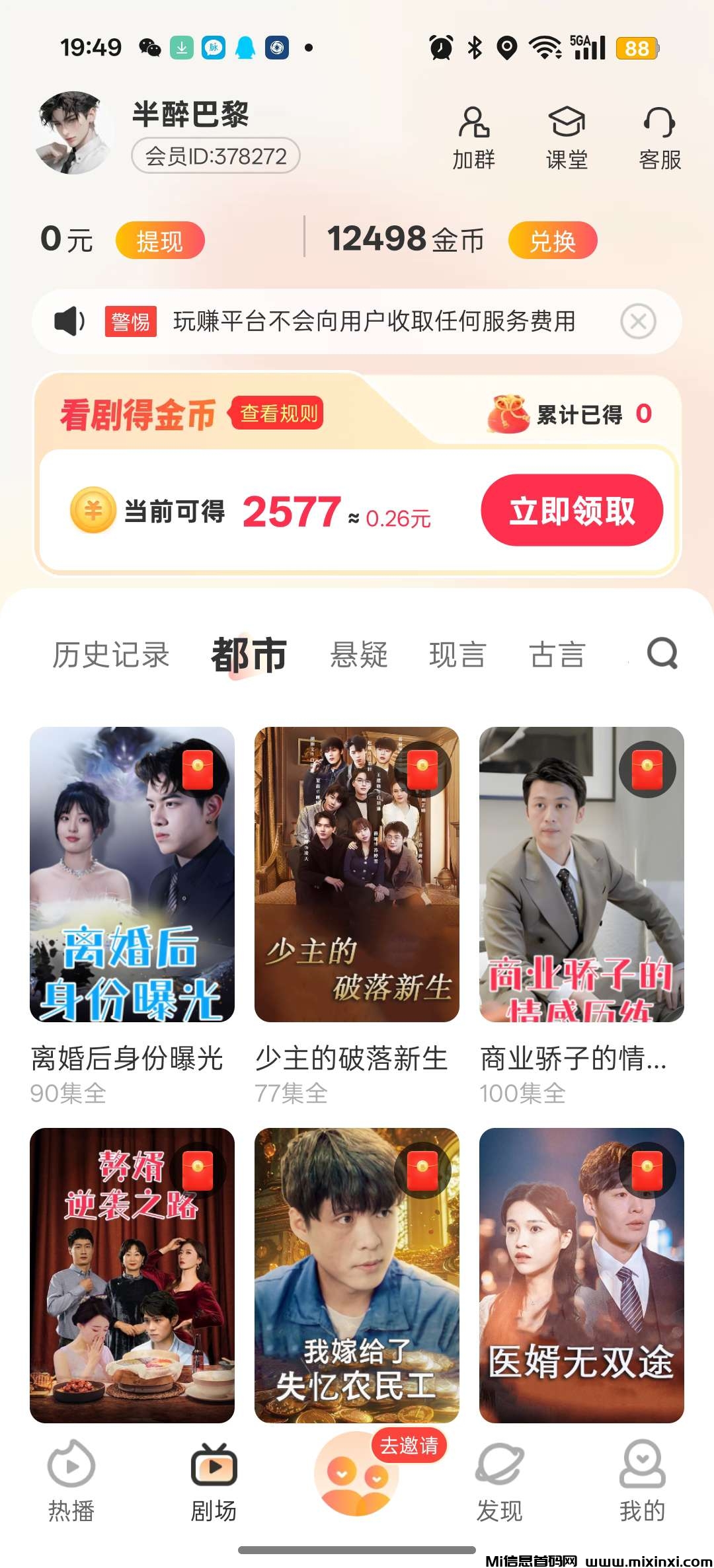Select the 古言 category tab
The width and height of the screenshot is (714, 1568).
(557, 655)
